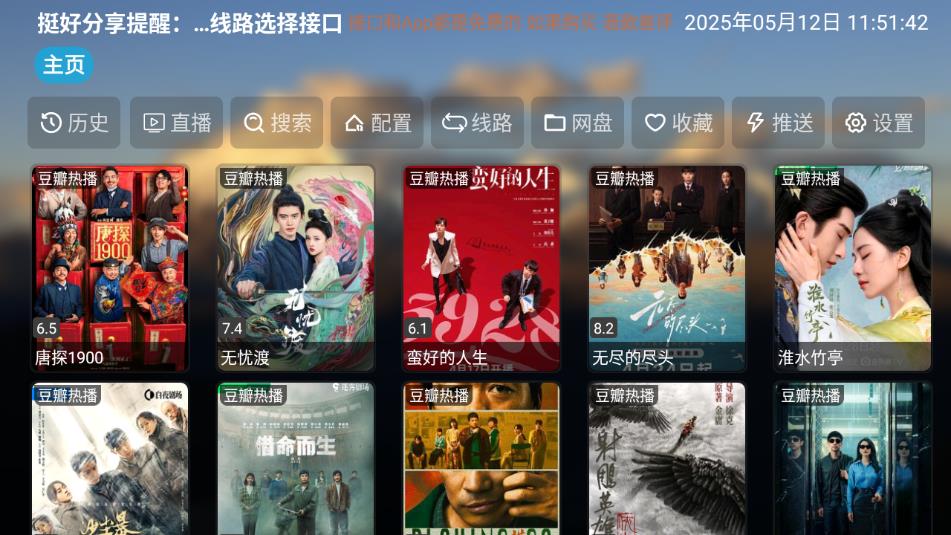Open the 射雕英雄 poster card
951x535 pixels.
667,460
